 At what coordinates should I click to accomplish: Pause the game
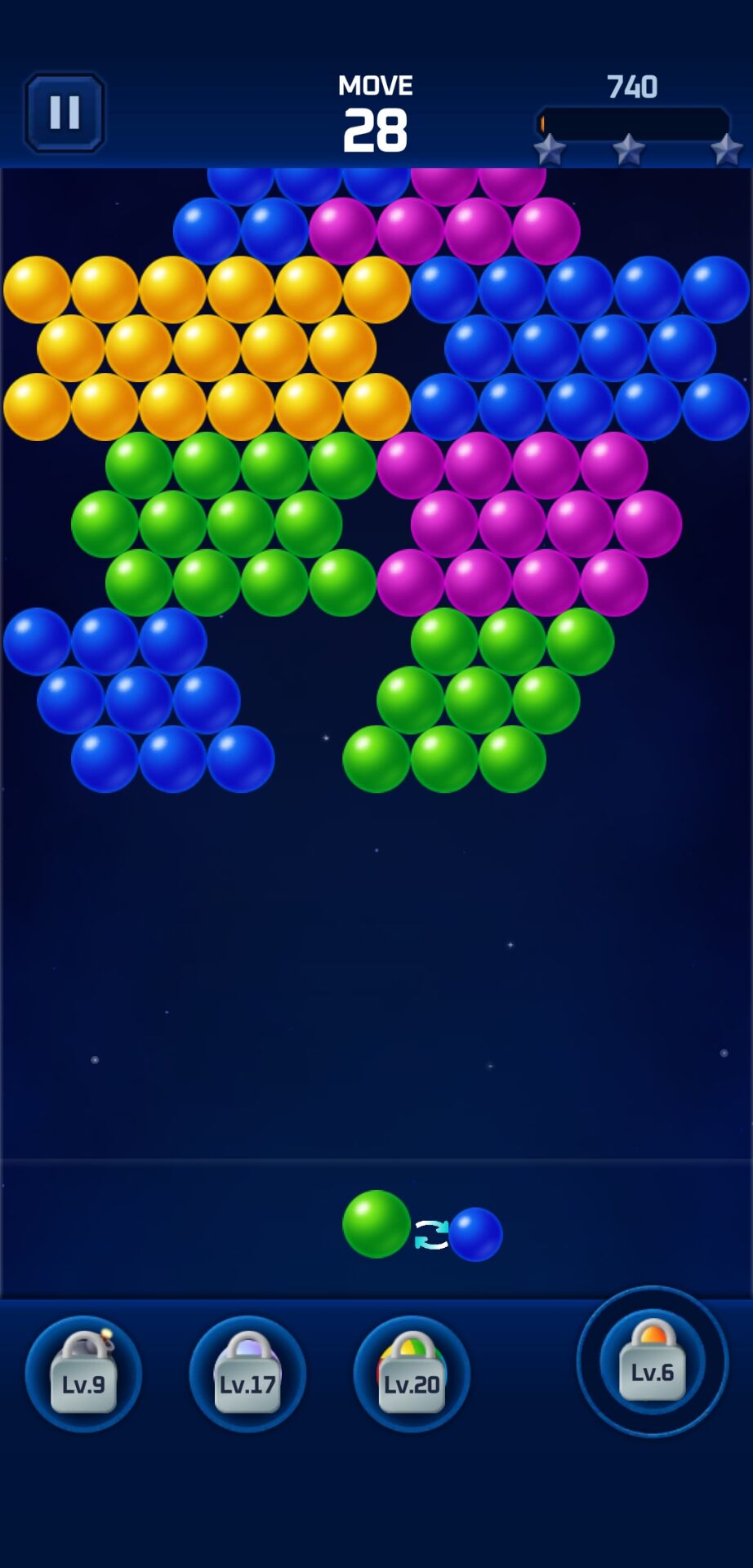pos(65,113)
